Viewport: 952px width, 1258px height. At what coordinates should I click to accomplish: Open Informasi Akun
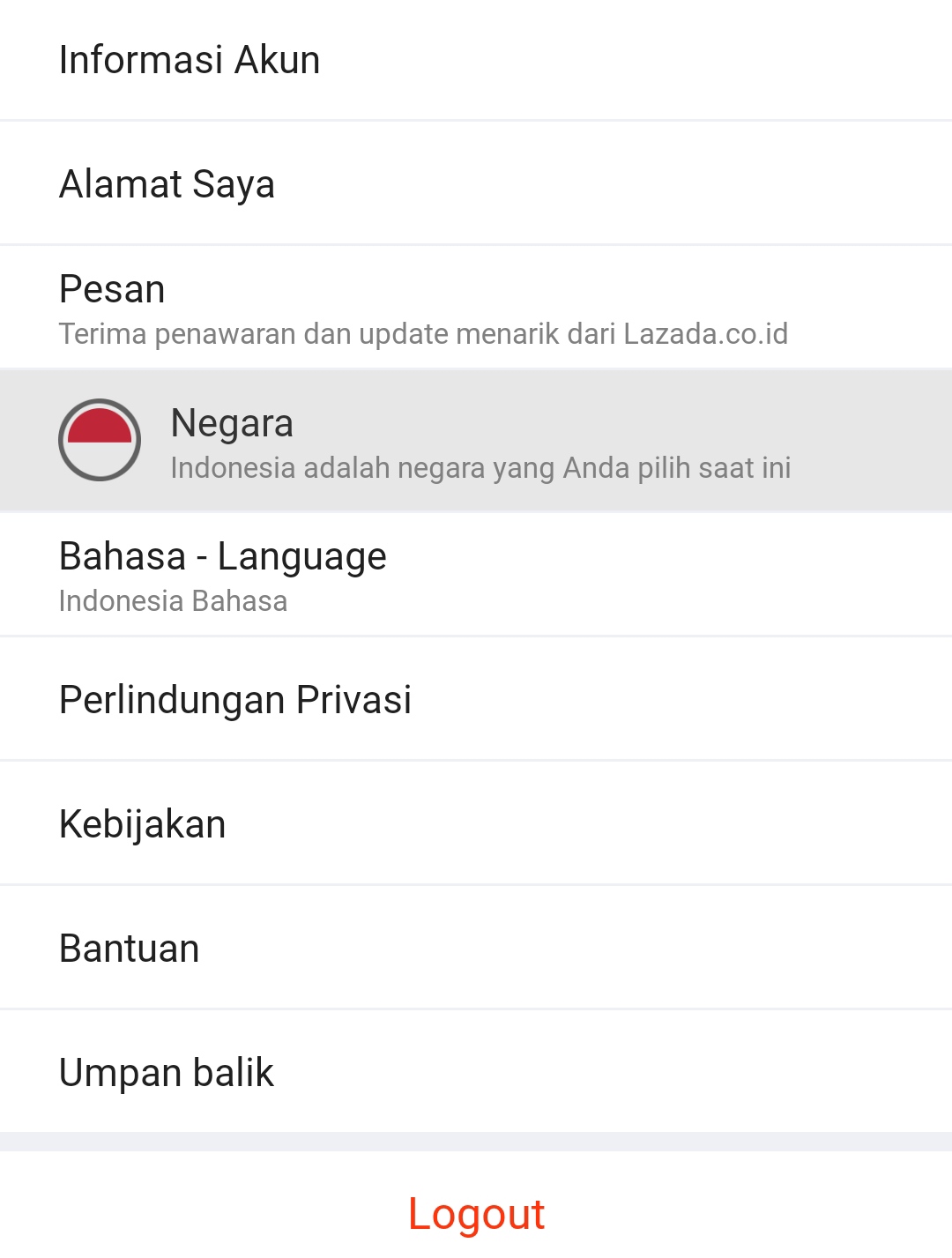coord(189,59)
